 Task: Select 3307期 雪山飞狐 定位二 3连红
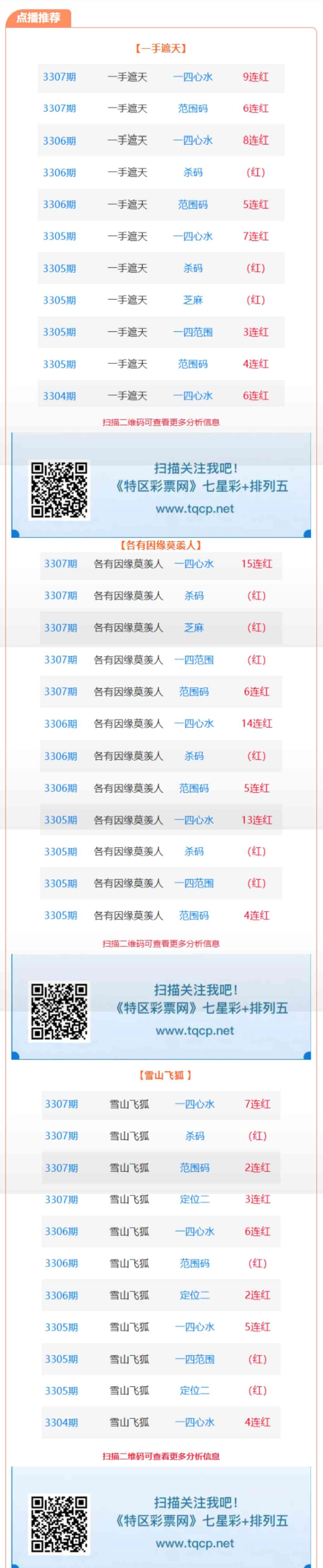click(x=161, y=1199)
